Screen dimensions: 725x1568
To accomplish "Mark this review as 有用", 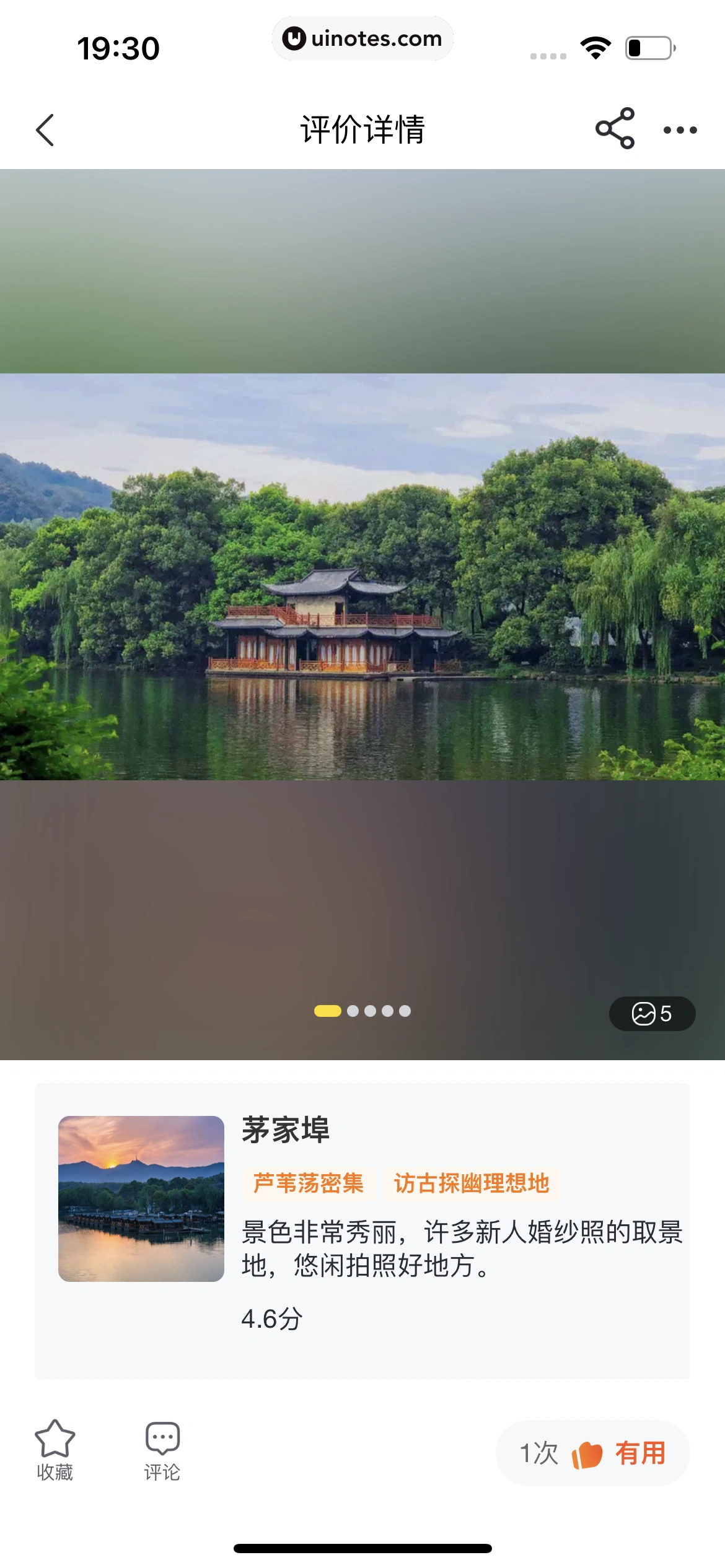I will 594,1453.
